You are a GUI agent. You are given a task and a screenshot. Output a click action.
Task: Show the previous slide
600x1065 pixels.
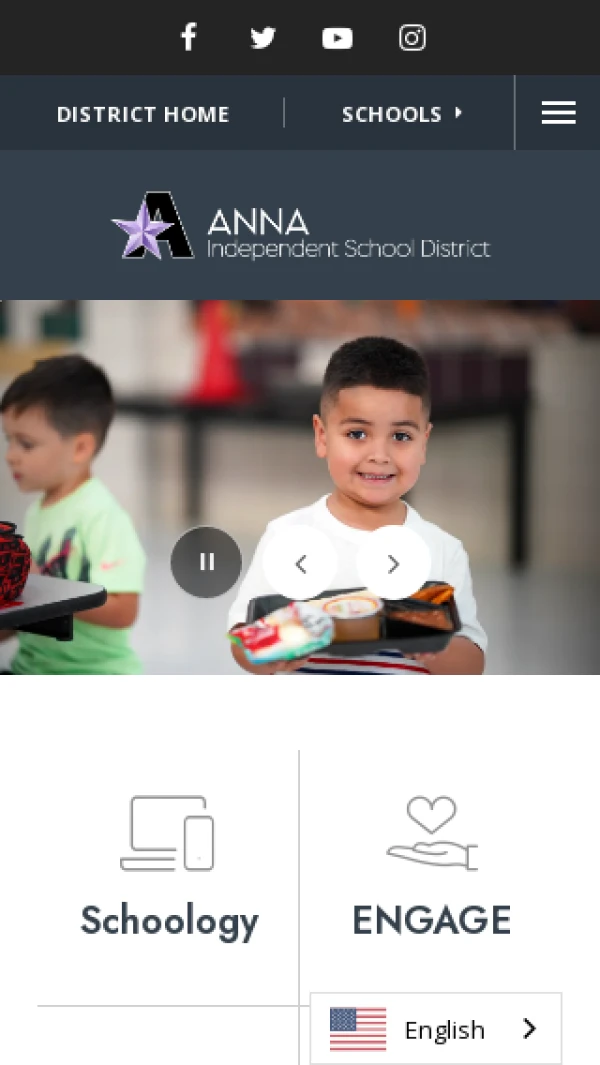click(x=300, y=563)
